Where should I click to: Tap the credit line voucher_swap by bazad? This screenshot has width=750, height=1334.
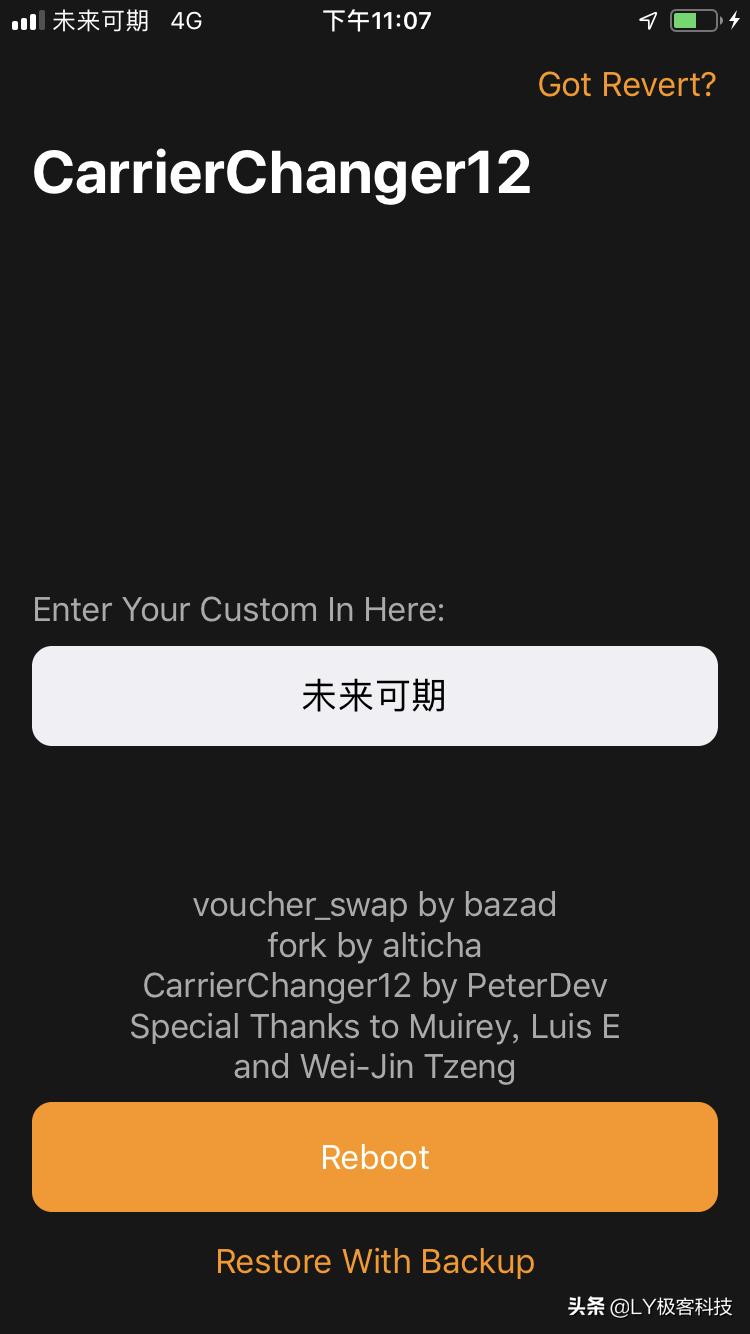tap(375, 905)
